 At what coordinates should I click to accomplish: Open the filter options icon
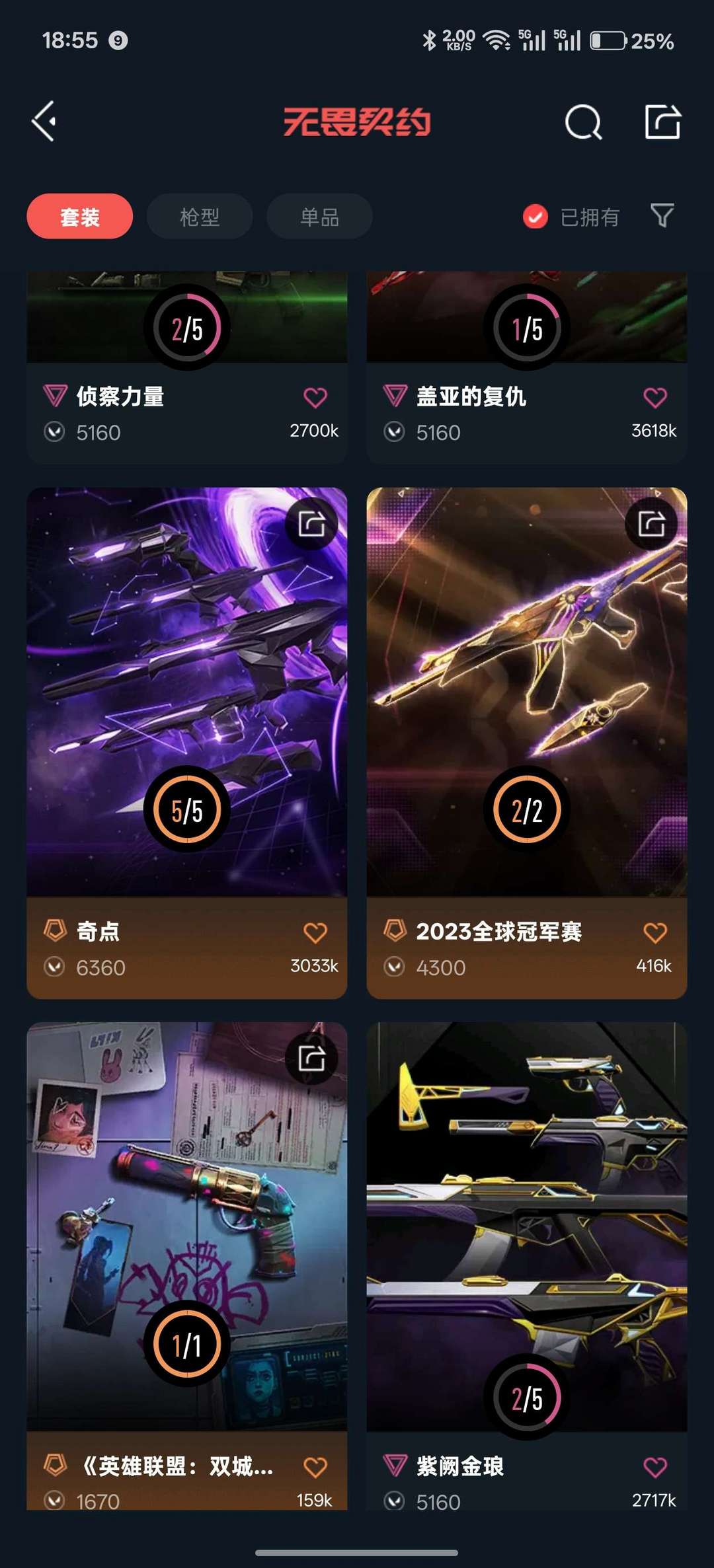click(x=663, y=216)
